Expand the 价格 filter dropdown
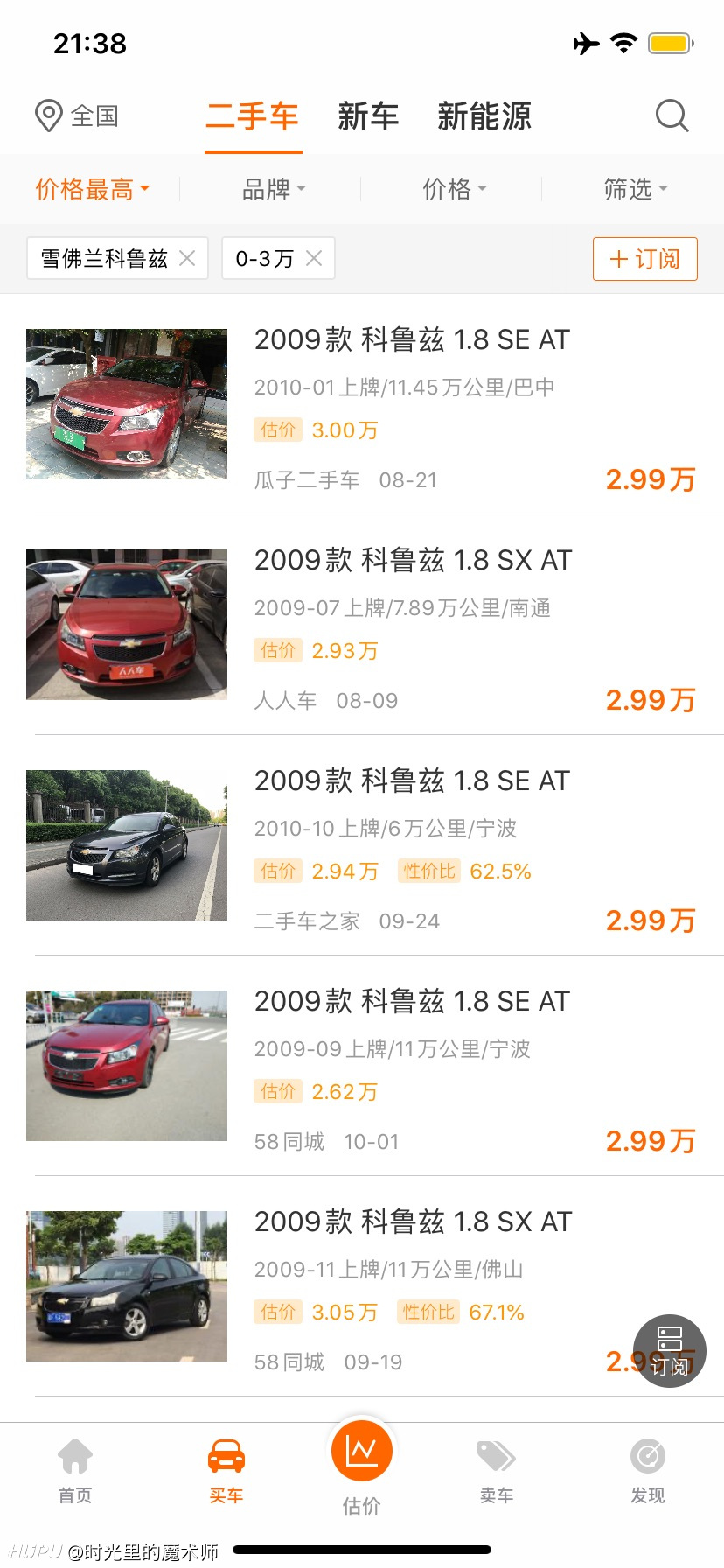The width and height of the screenshot is (724, 1568). [x=455, y=189]
